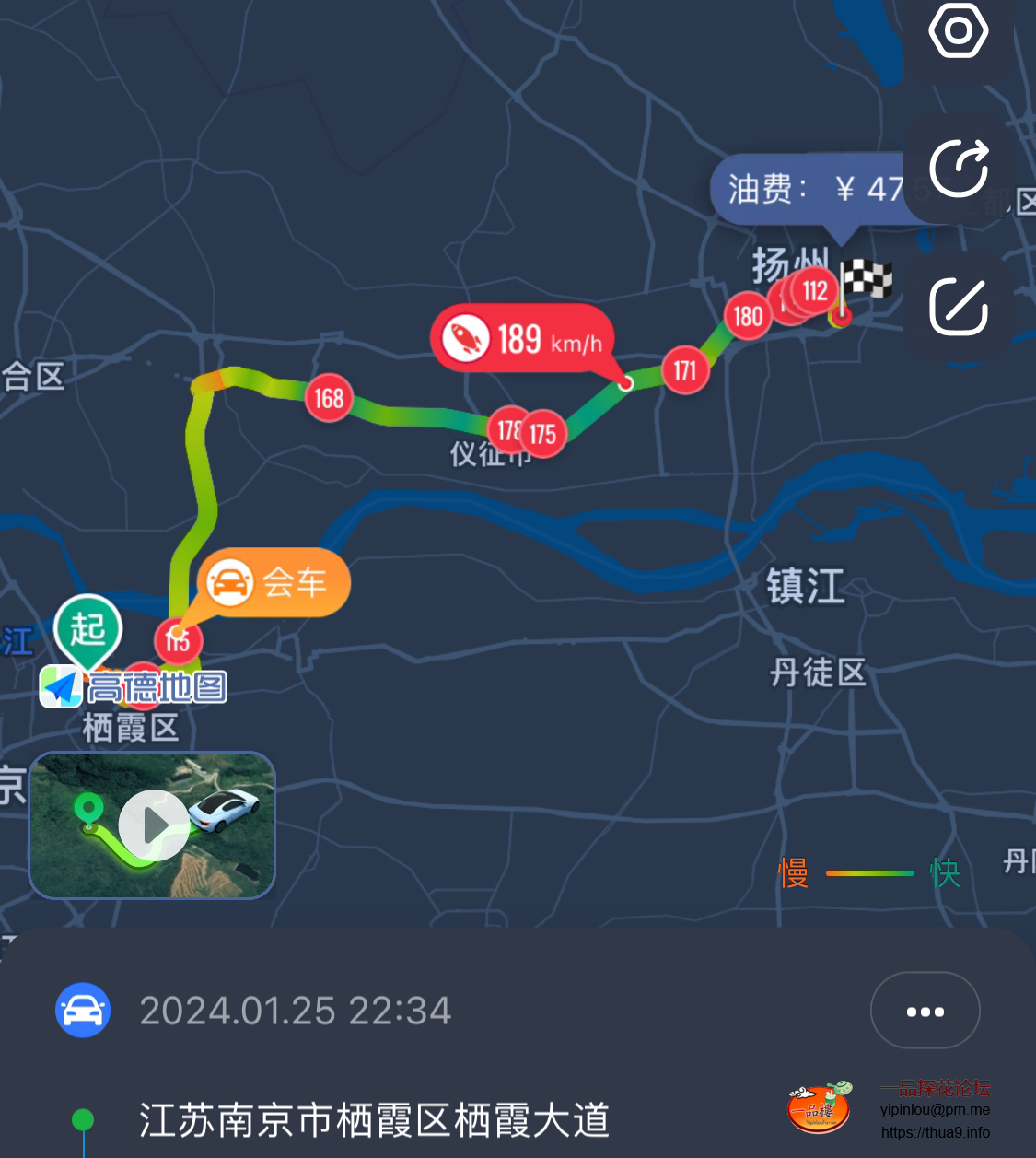Tap the 189 km/h top speed marker
Screen dimensions: 1036x1158
(522, 339)
